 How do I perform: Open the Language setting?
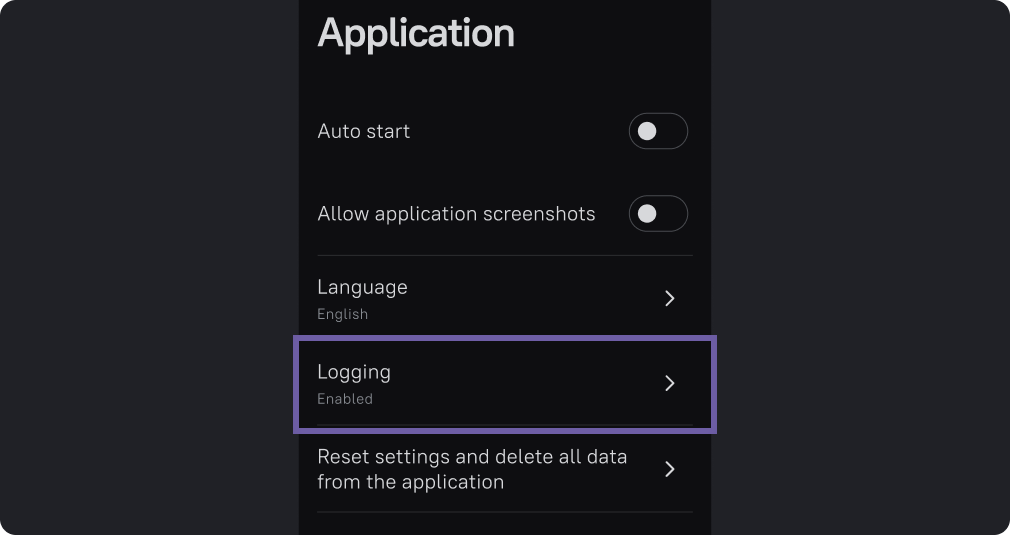(x=503, y=298)
